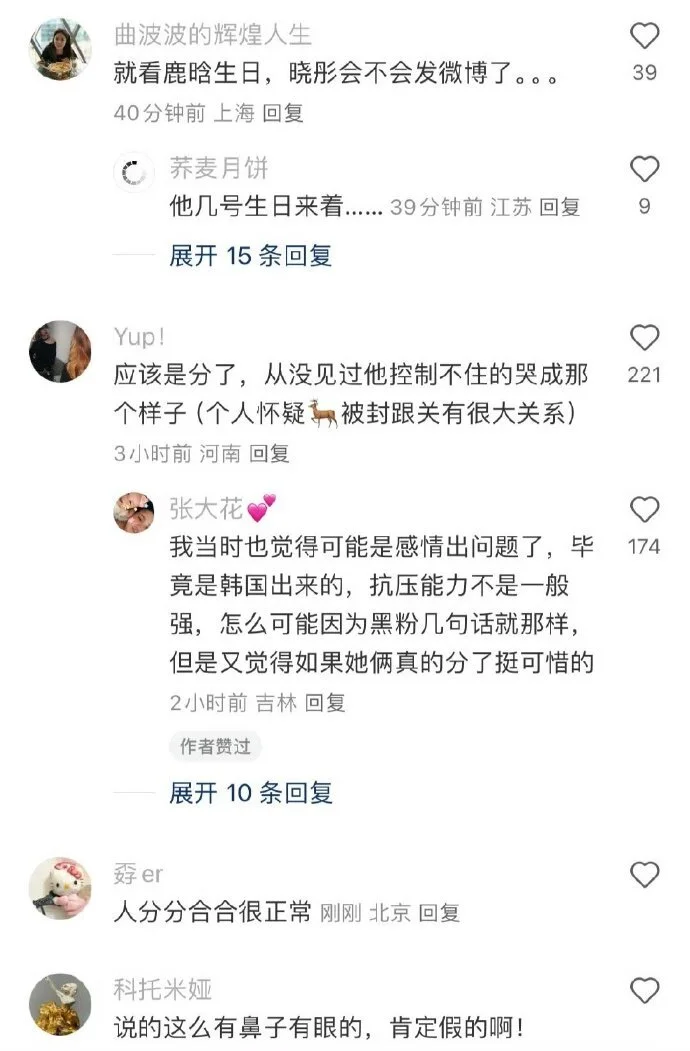Screen dimensions: 690x1051
Task: Like 科托米娅's comment
Action: click(x=645, y=991)
